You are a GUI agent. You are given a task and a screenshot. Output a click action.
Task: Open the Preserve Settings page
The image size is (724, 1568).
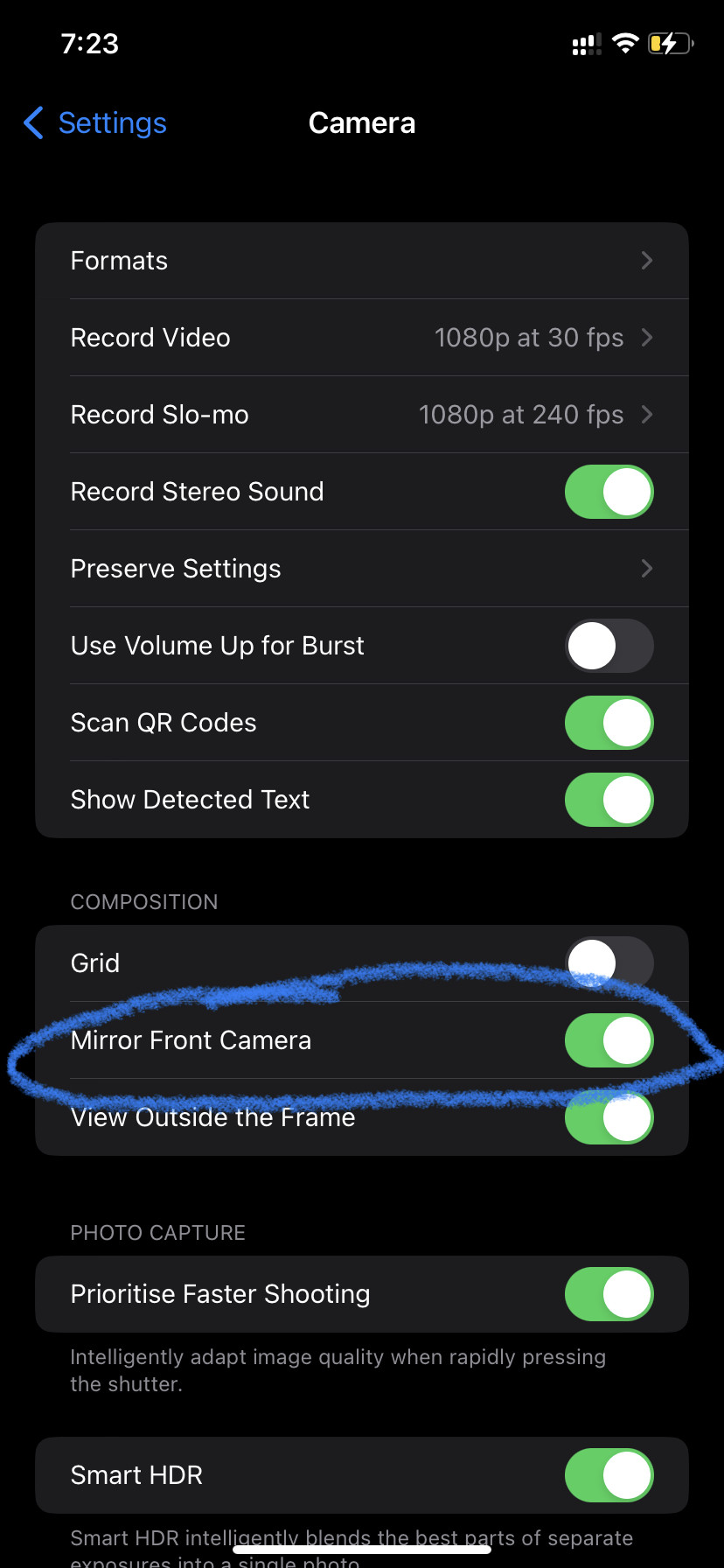(x=362, y=569)
